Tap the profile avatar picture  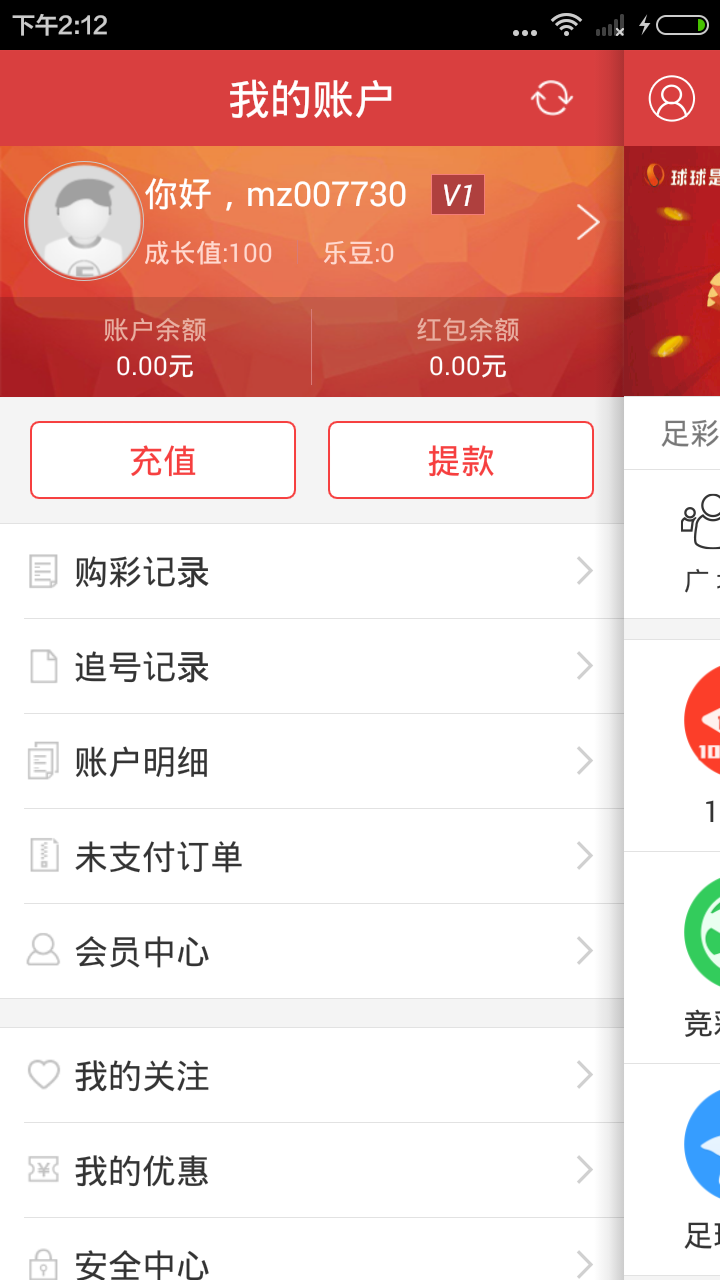coord(84,222)
